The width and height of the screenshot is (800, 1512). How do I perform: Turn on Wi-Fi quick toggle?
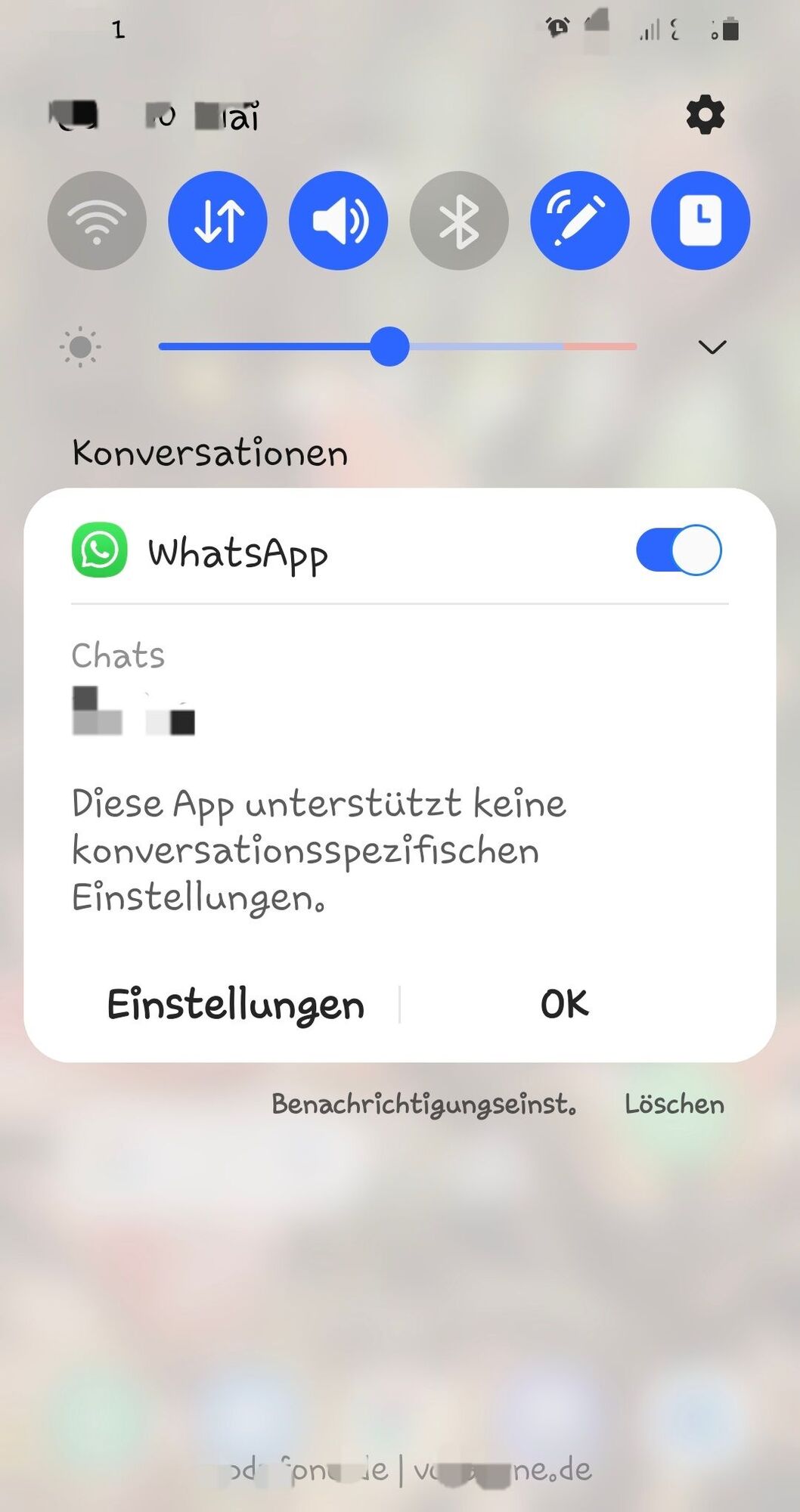(97, 221)
